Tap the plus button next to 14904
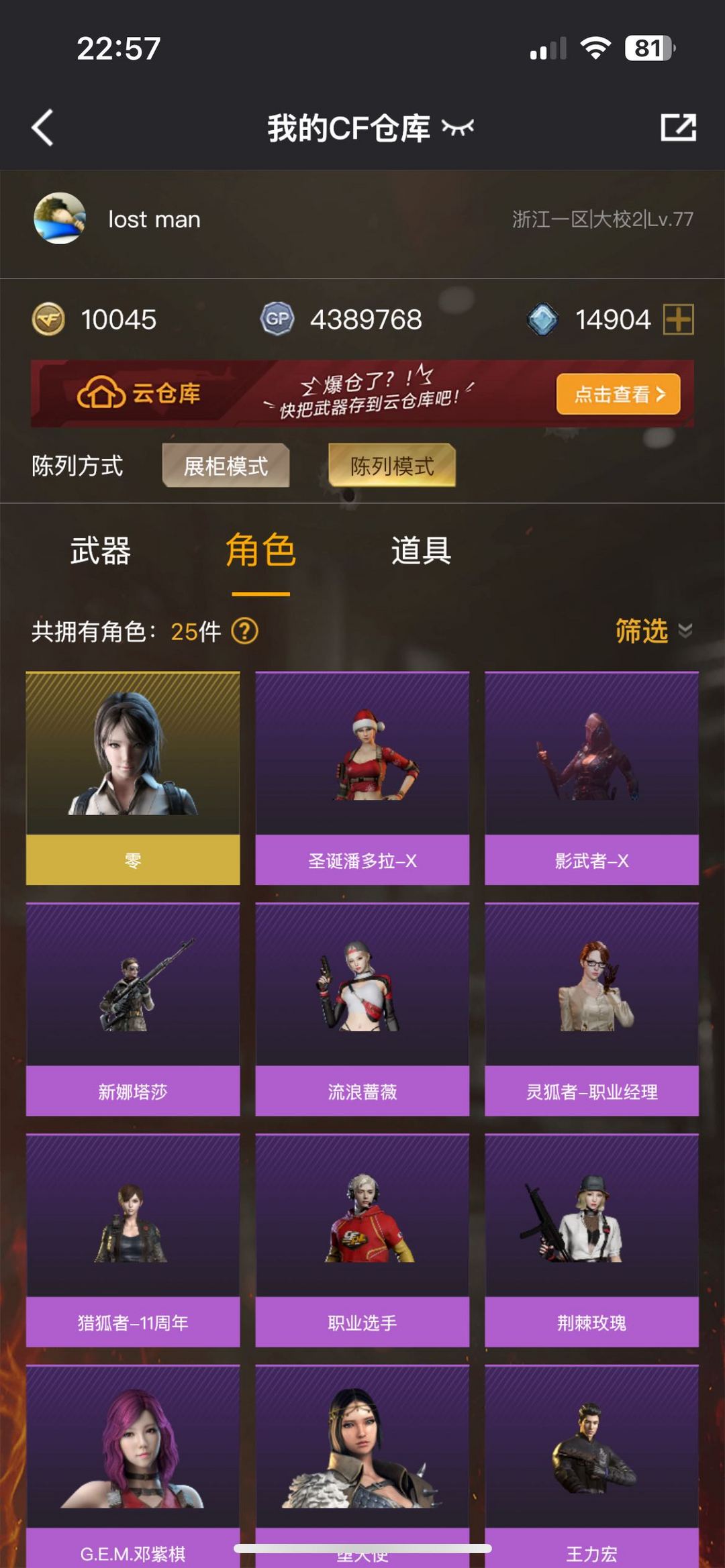Screen dimensions: 725x1568 [678, 319]
